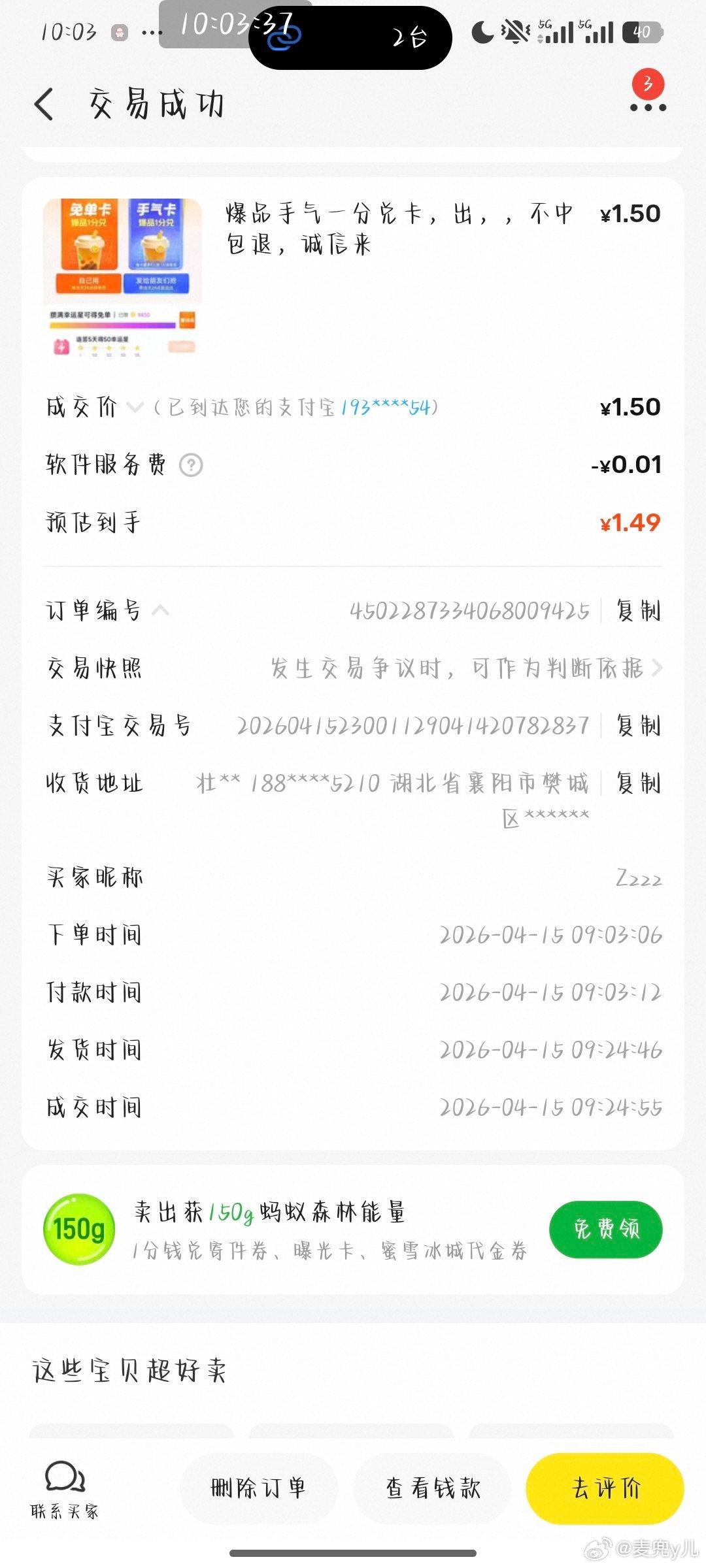Screen dimensions: 706x1568
Task: Show help for 软件服务费
Action: (x=191, y=465)
